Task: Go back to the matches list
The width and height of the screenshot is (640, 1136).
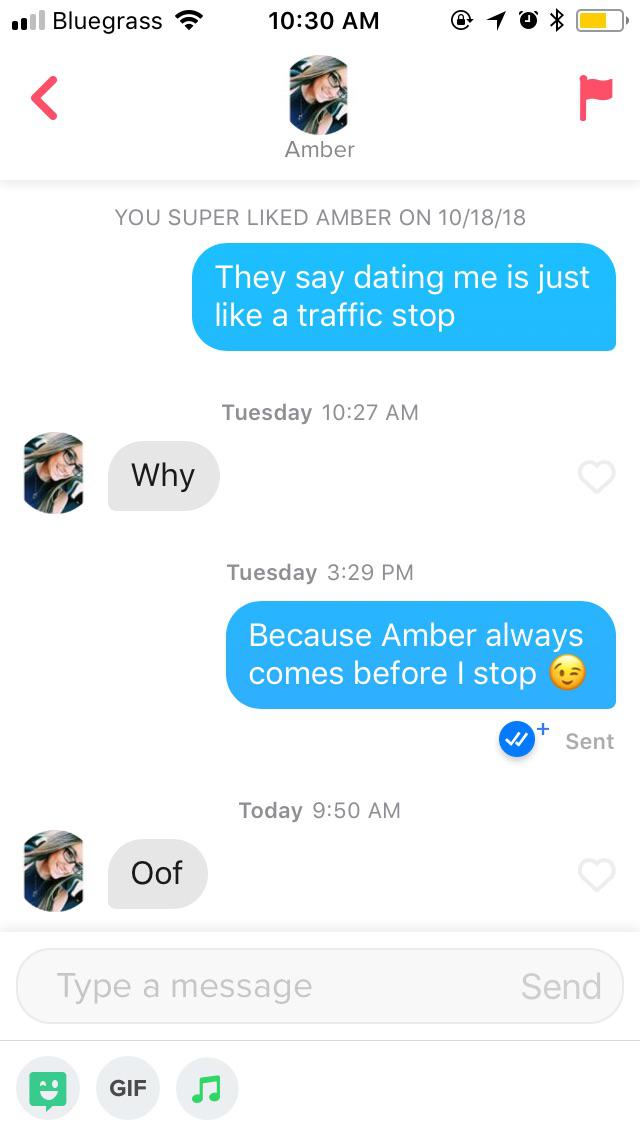Action: [44, 99]
